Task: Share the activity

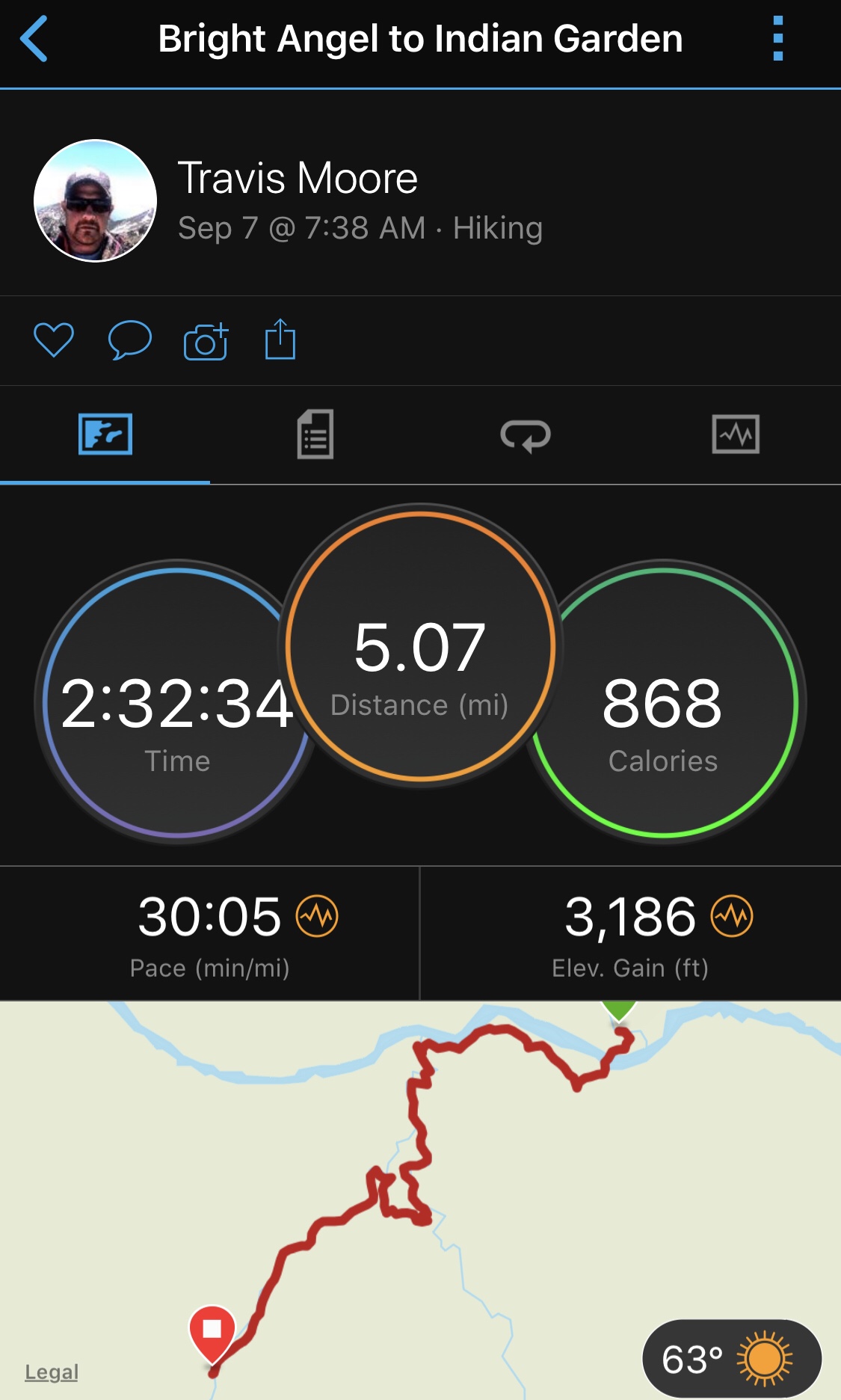Action: point(280,340)
